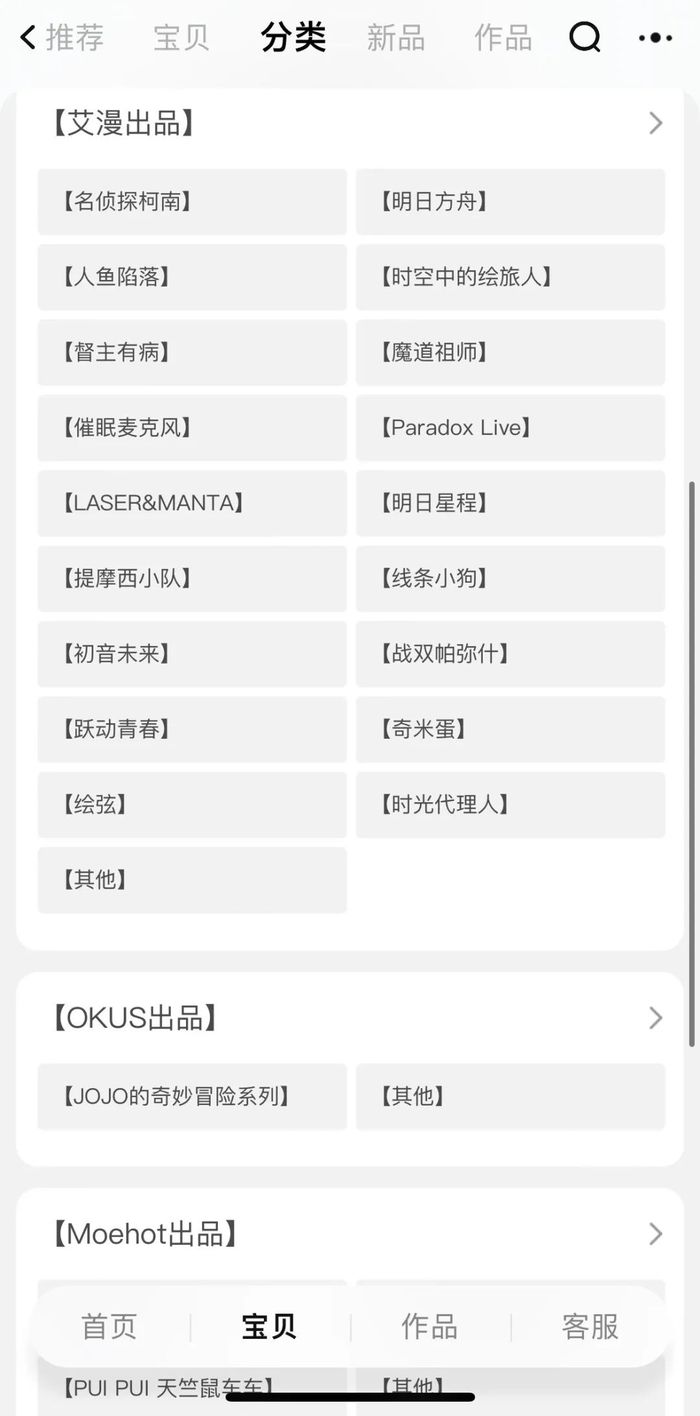Expand the 【艾漫出品】 section chevron
Image resolution: width=700 pixels, height=1416 pixels.
(x=655, y=123)
